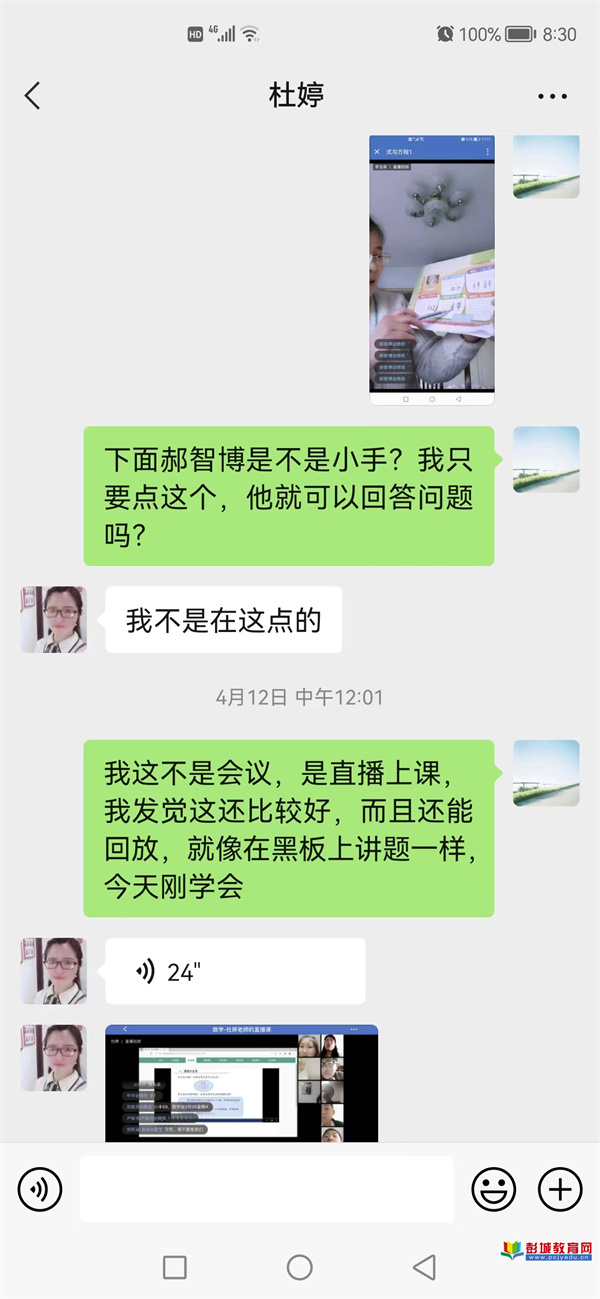Open the emoji panel
Viewport: 600px width, 1299px height.
click(494, 1189)
